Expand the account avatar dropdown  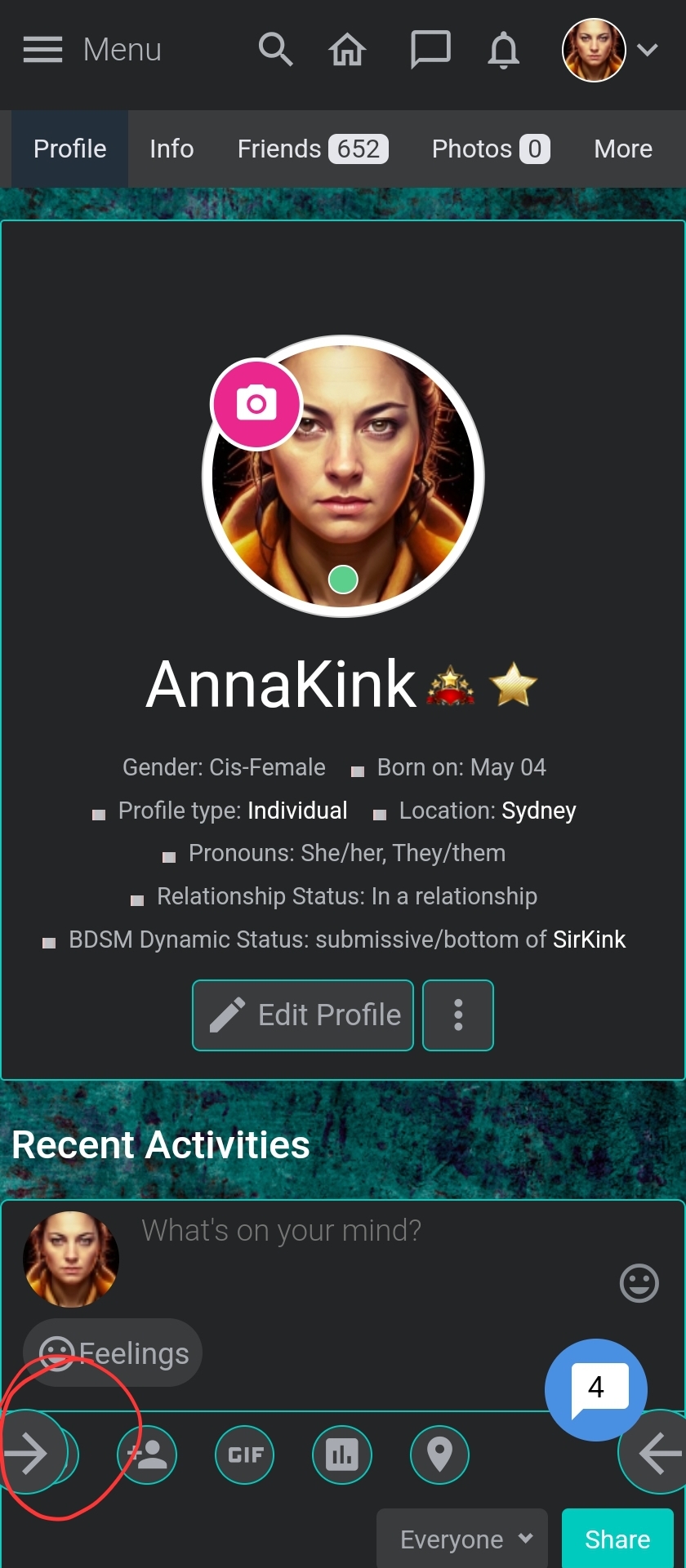click(x=611, y=50)
